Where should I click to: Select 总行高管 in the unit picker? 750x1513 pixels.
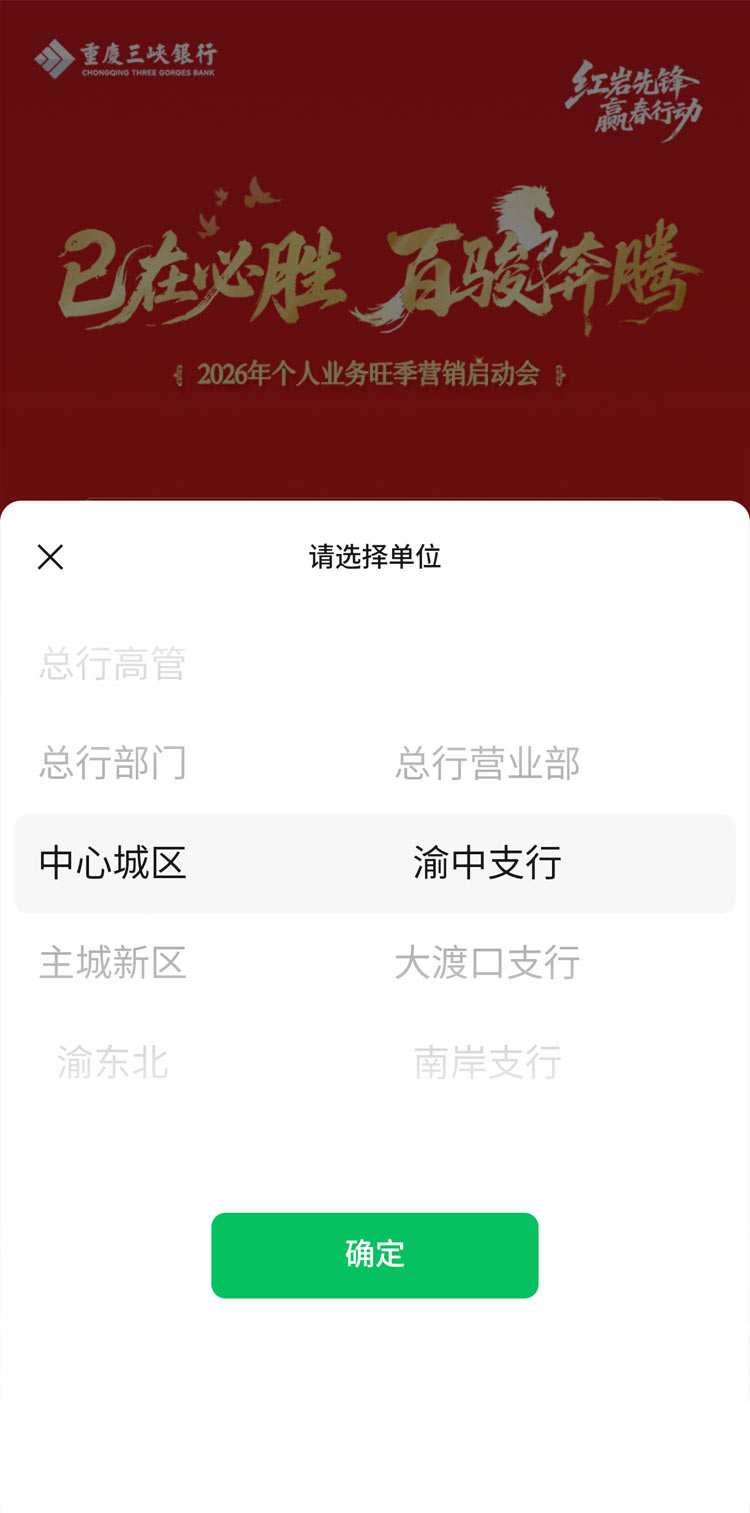[113, 664]
